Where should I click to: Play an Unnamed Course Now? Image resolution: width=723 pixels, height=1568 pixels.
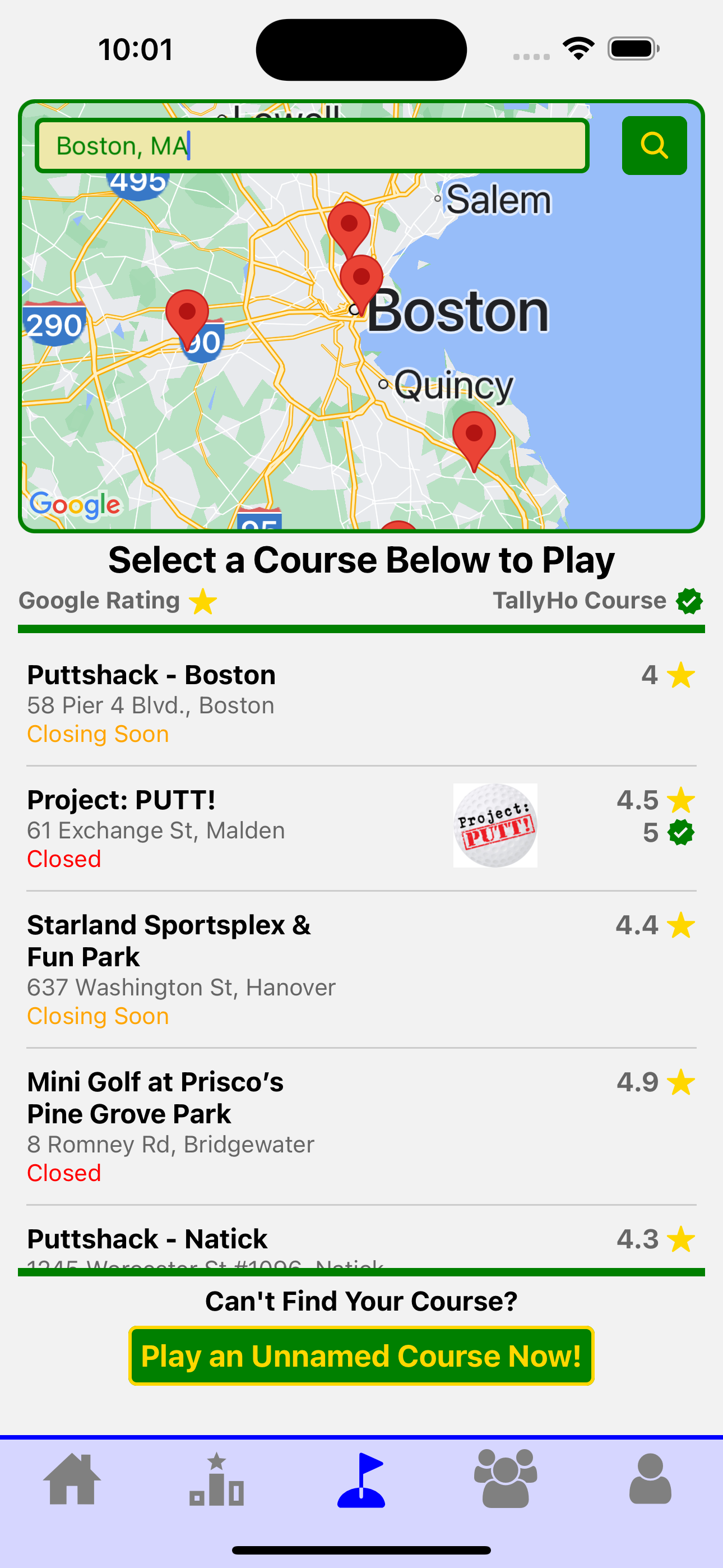pos(361,1356)
